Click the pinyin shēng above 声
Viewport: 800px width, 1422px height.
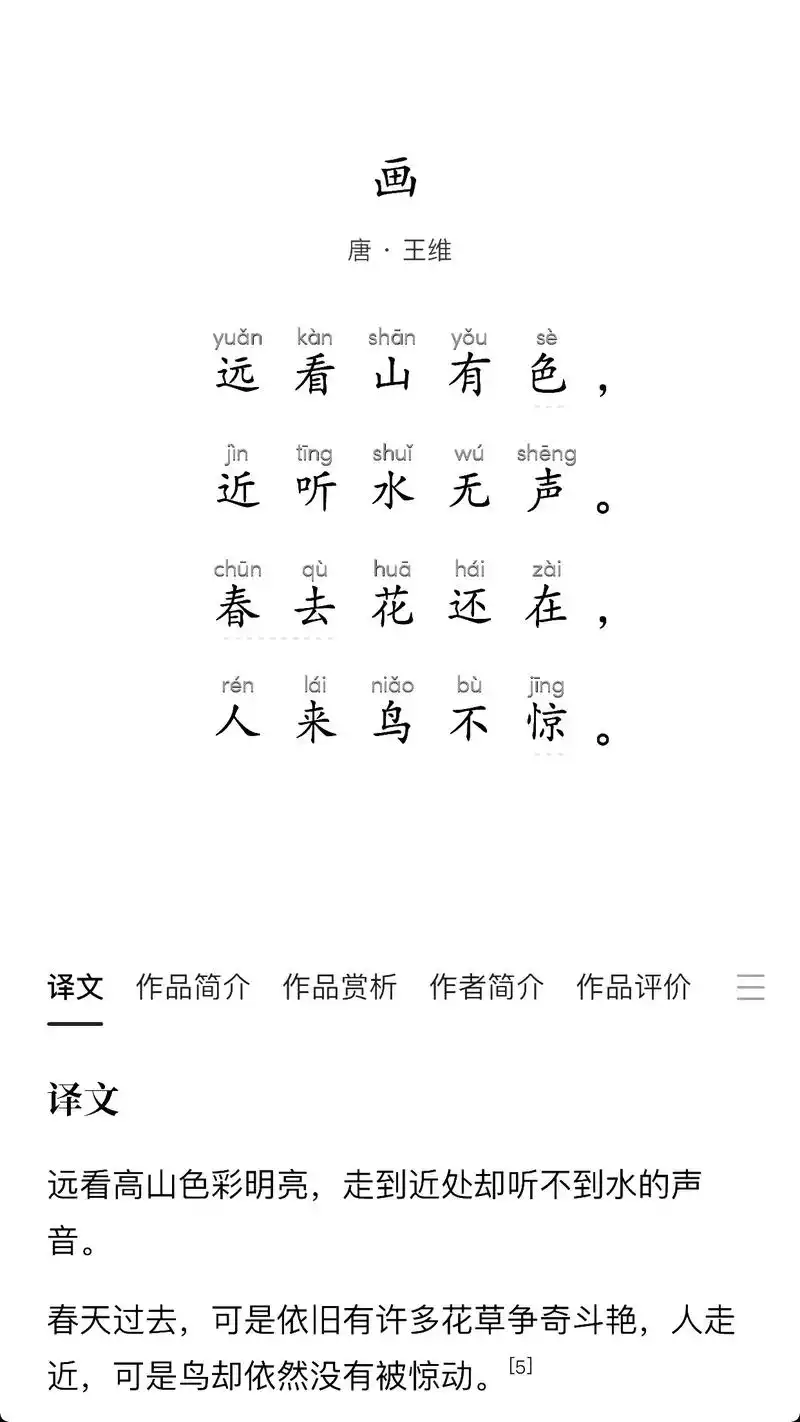click(546, 453)
